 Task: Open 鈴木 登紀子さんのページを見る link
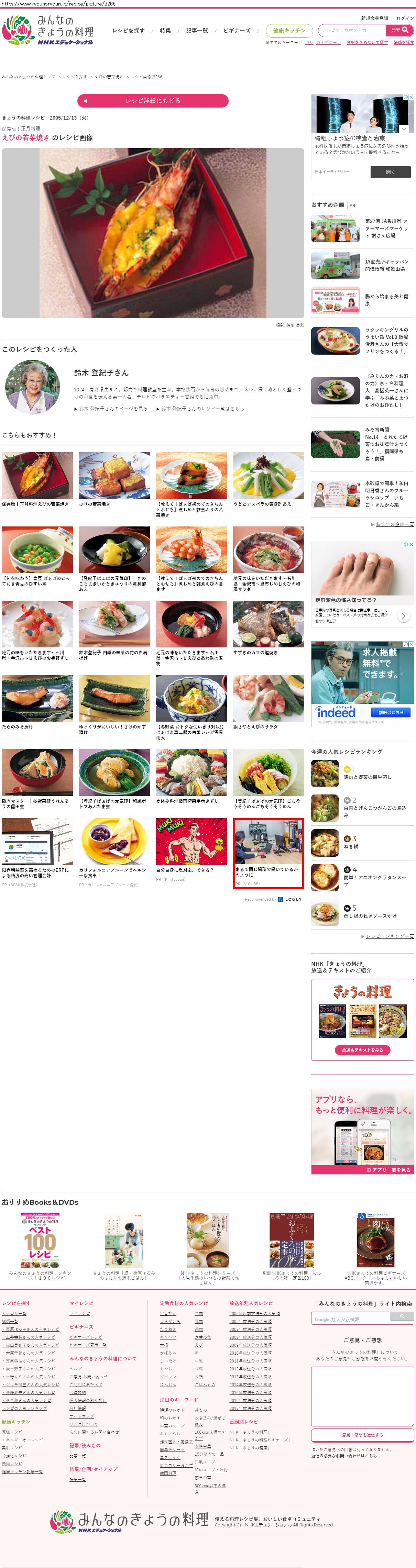[113, 409]
